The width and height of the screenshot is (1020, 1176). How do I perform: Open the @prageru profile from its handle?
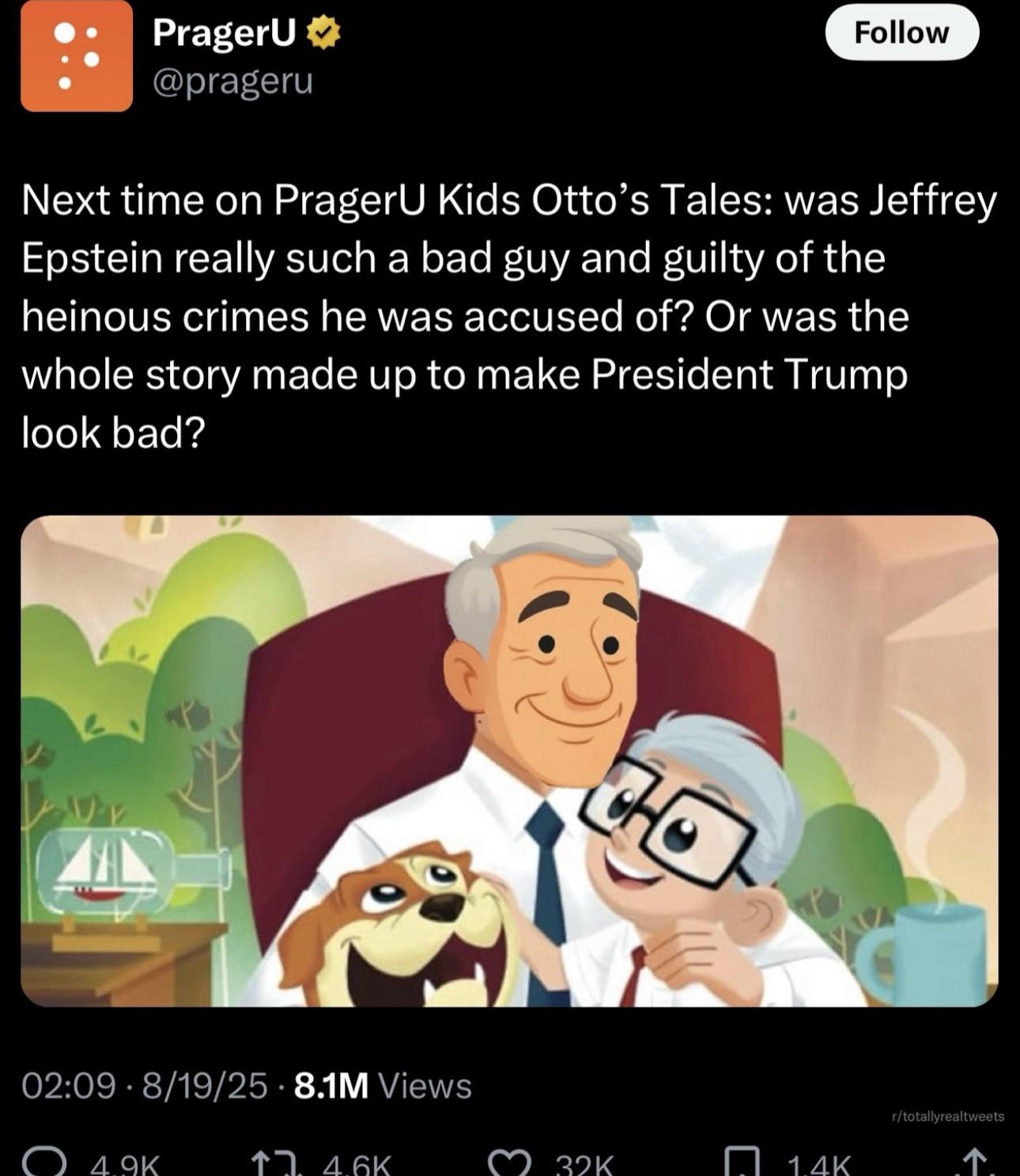point(232,81)
